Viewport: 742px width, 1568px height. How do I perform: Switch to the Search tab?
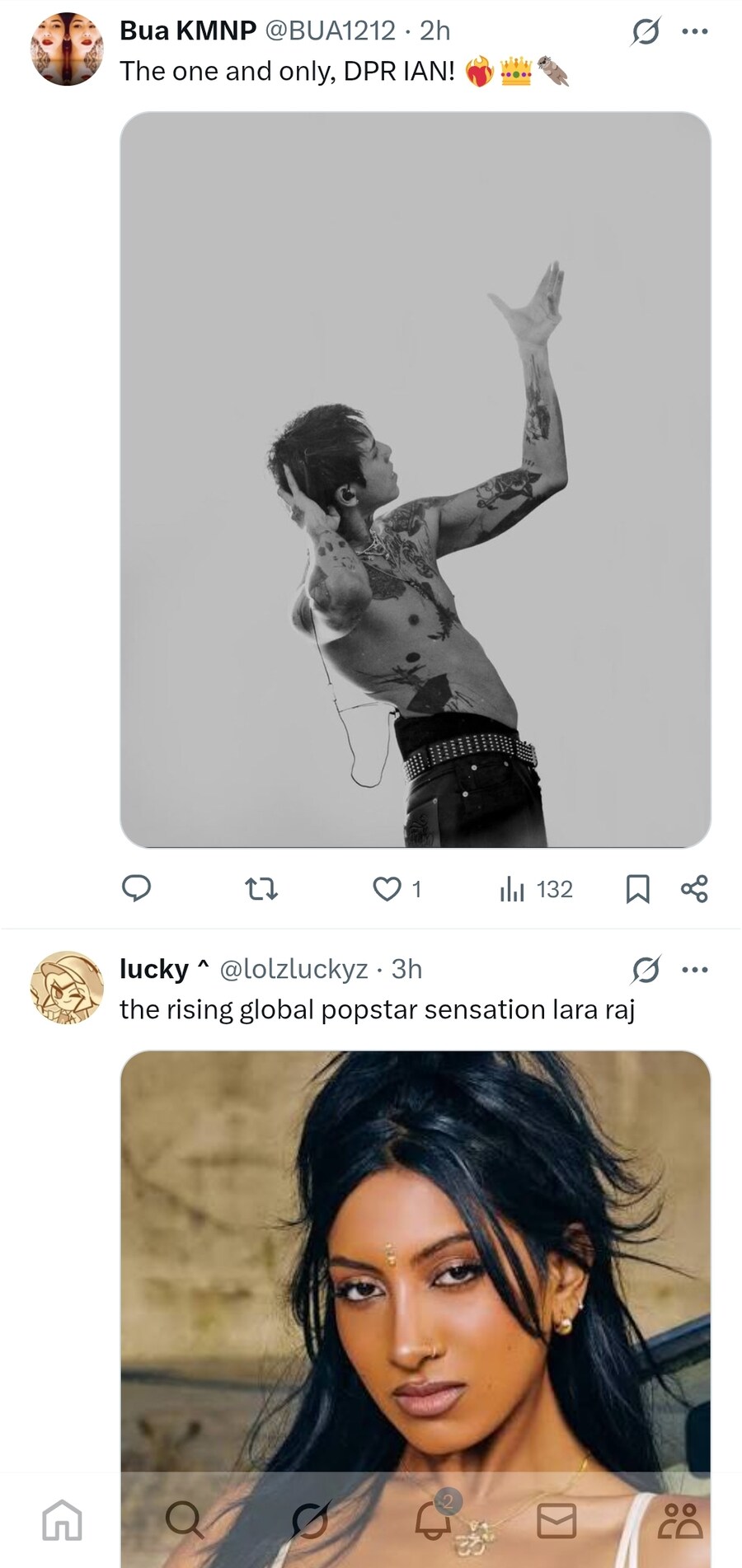(x=185, y=1520)
